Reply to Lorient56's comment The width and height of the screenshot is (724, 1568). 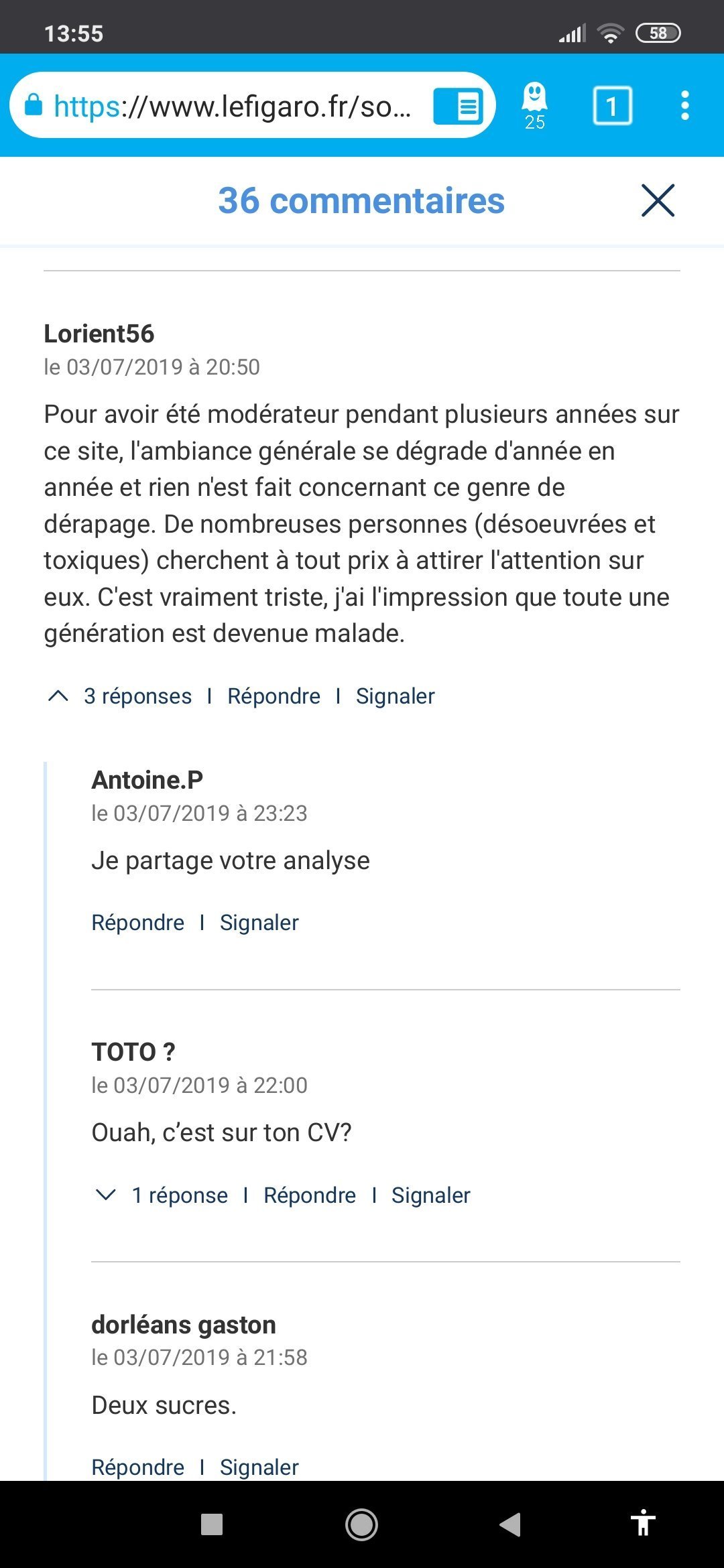(x=274, y=696)
